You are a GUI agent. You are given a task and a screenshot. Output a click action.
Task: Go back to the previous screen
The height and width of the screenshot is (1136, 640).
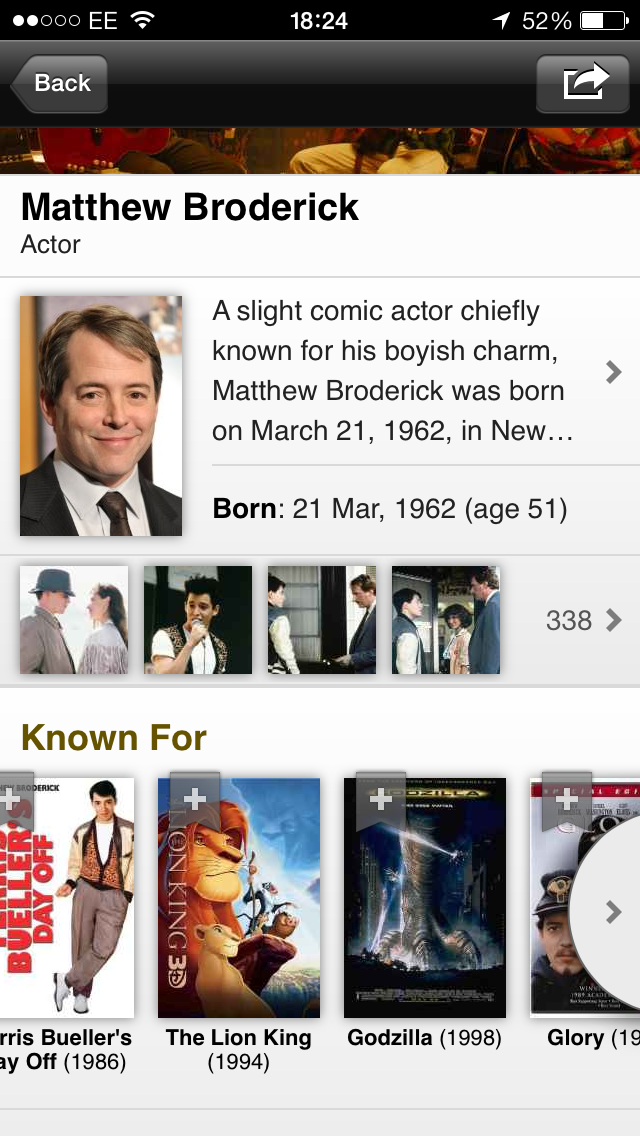click(x=59, y=83)
